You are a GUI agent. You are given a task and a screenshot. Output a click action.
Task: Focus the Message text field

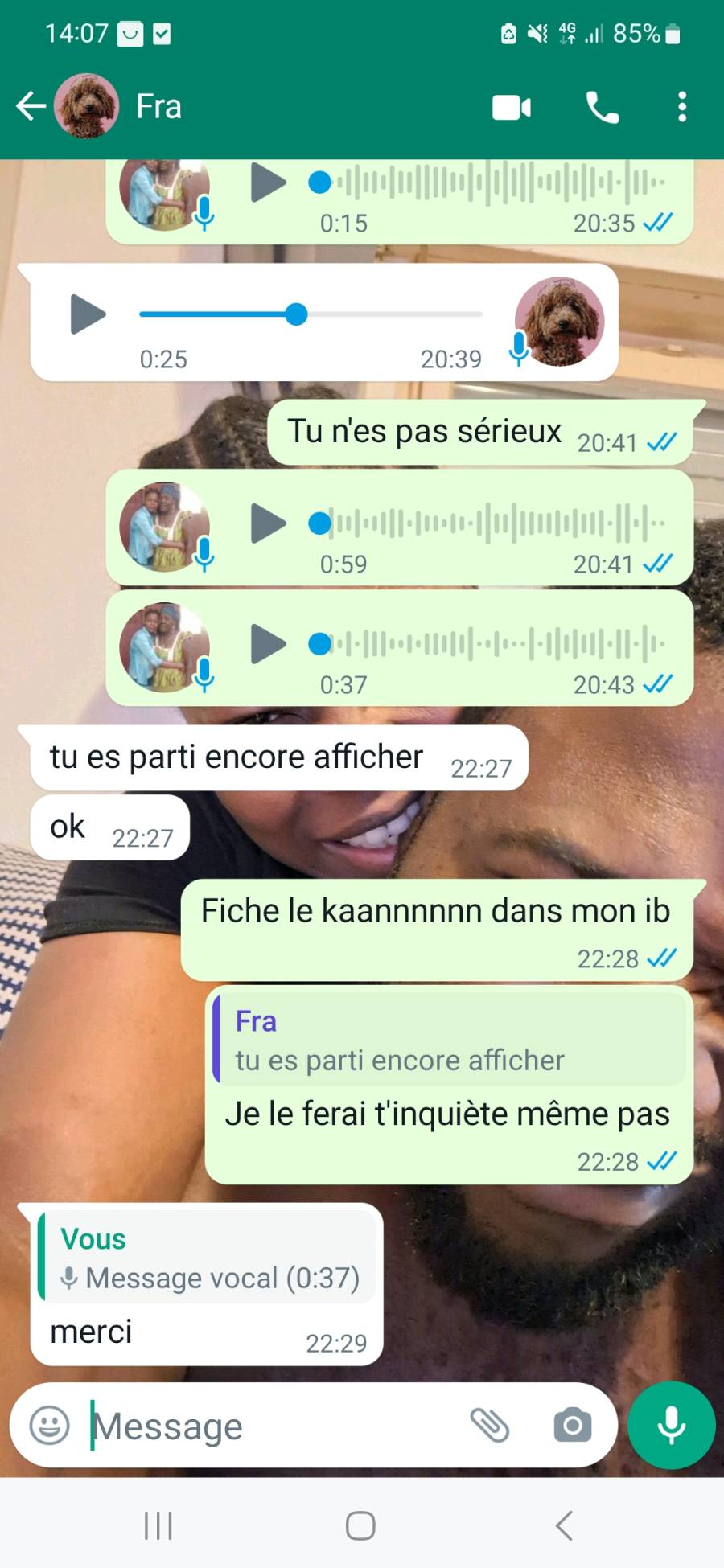pyautogui.click(x=274, y=1426)
